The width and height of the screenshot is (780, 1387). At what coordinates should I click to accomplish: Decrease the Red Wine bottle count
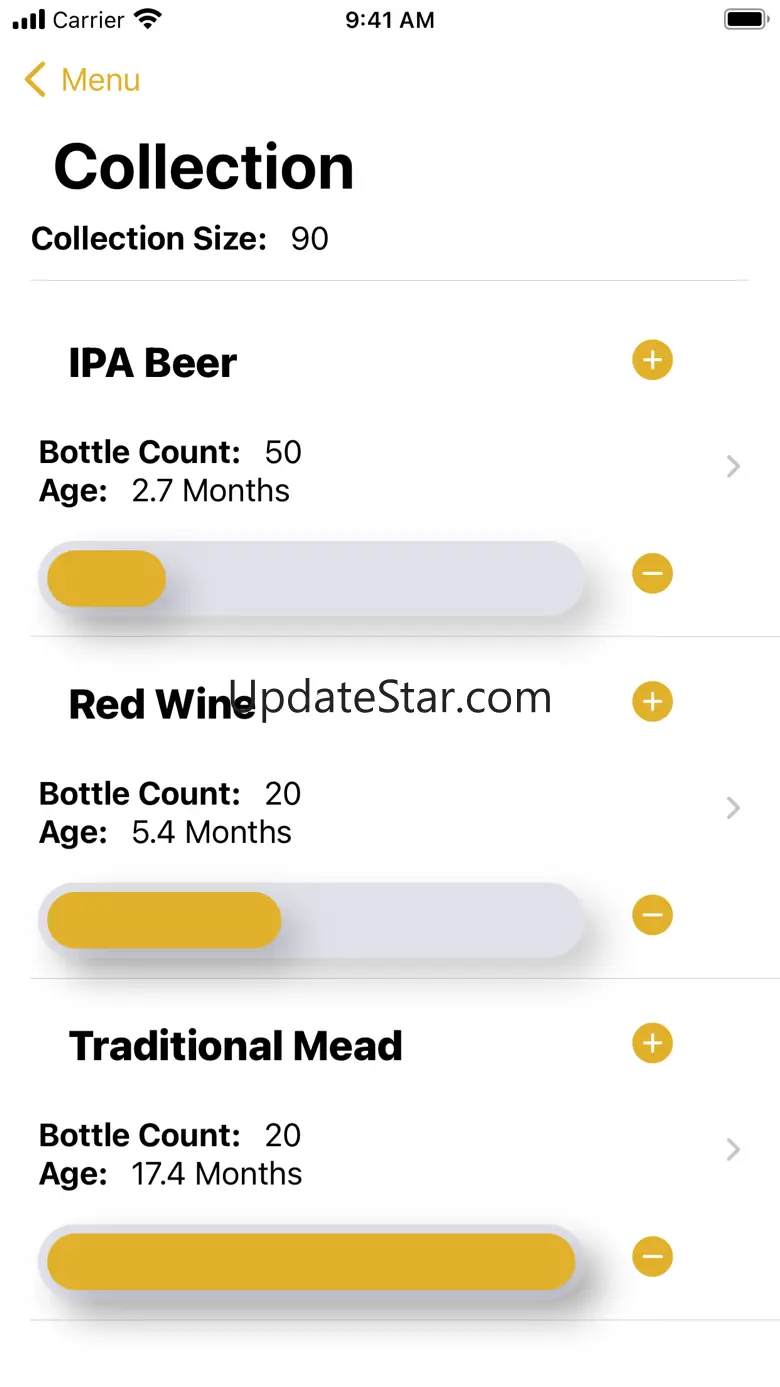click(x=652, y=915)
